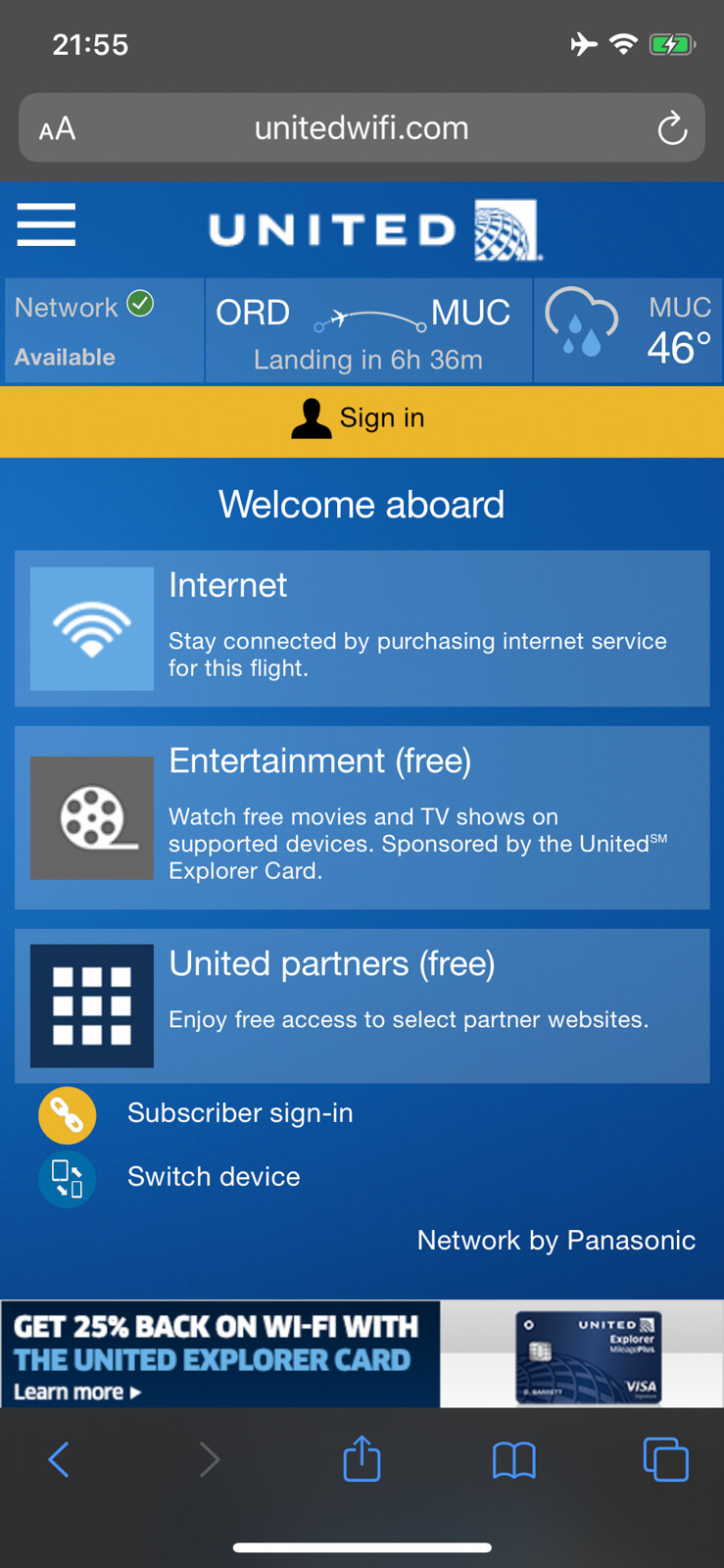
Task: Select Subscriber sign-in
Action: (x=196, y=1114)
